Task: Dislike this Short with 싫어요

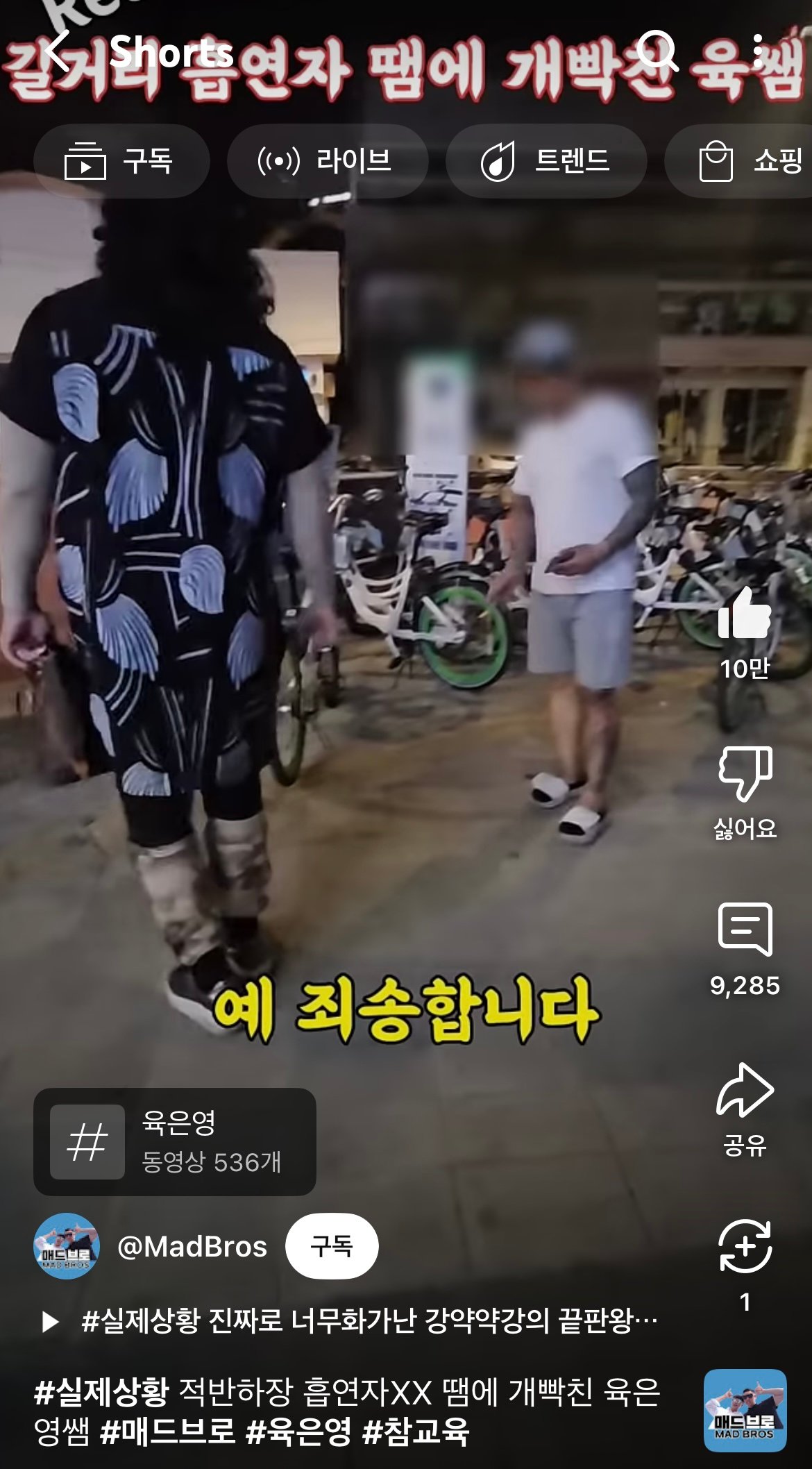Action: click(x=744, y=774)
